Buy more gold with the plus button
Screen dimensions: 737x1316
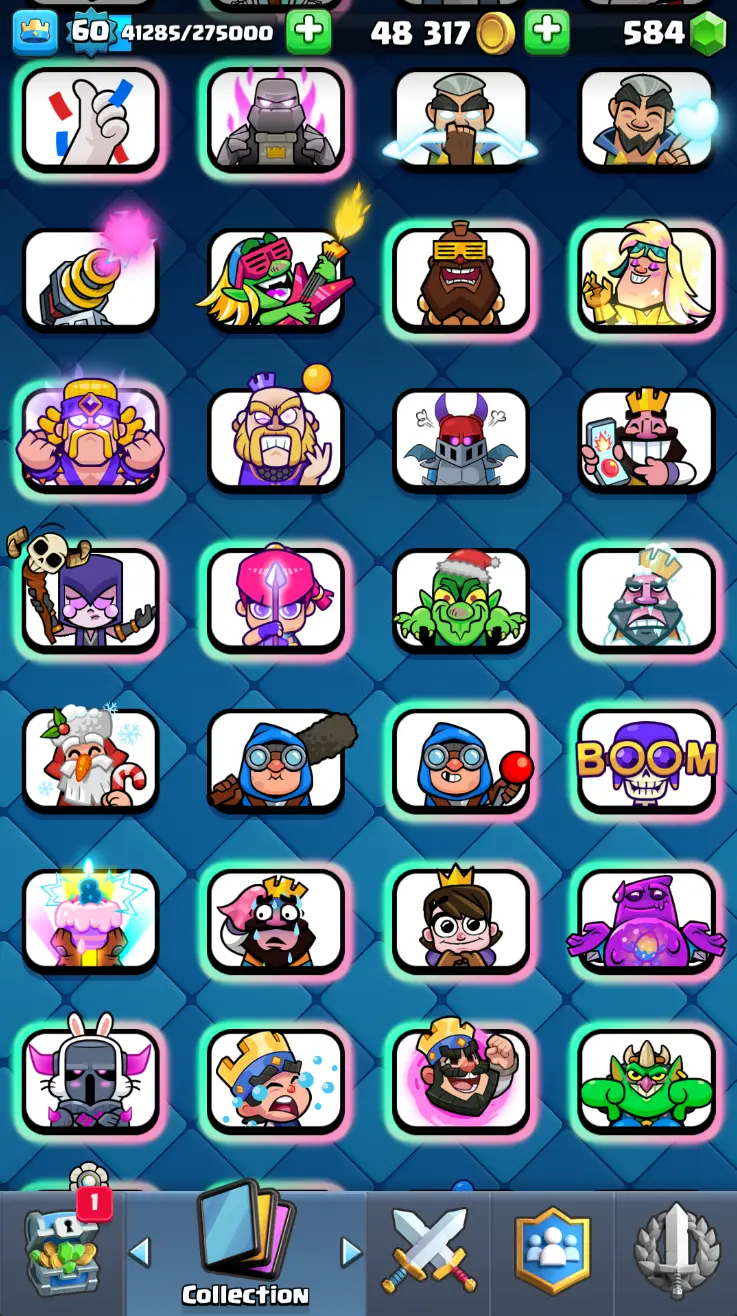546,33
